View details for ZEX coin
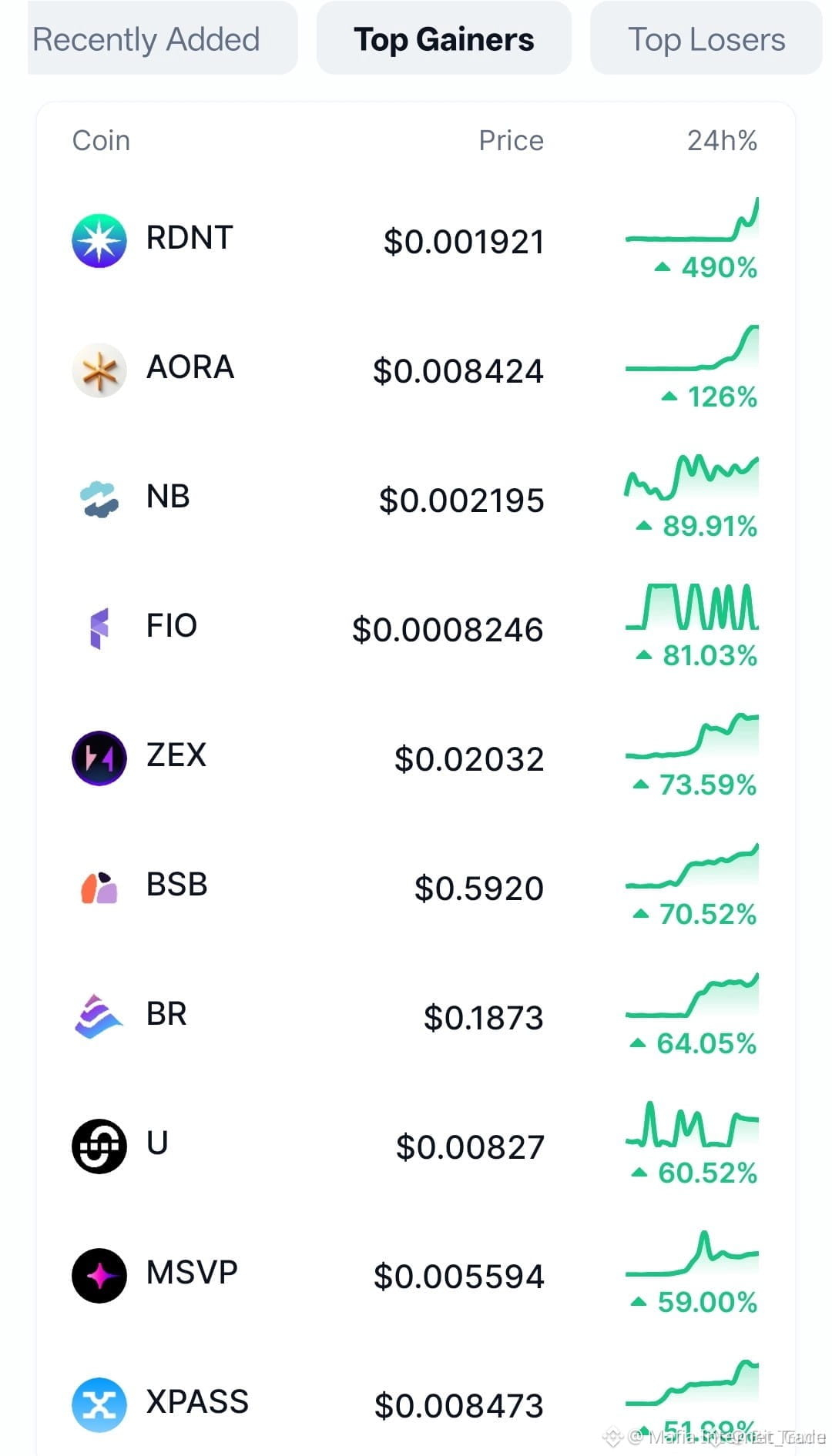This screenshot has width=832, height=1456. 415,758
